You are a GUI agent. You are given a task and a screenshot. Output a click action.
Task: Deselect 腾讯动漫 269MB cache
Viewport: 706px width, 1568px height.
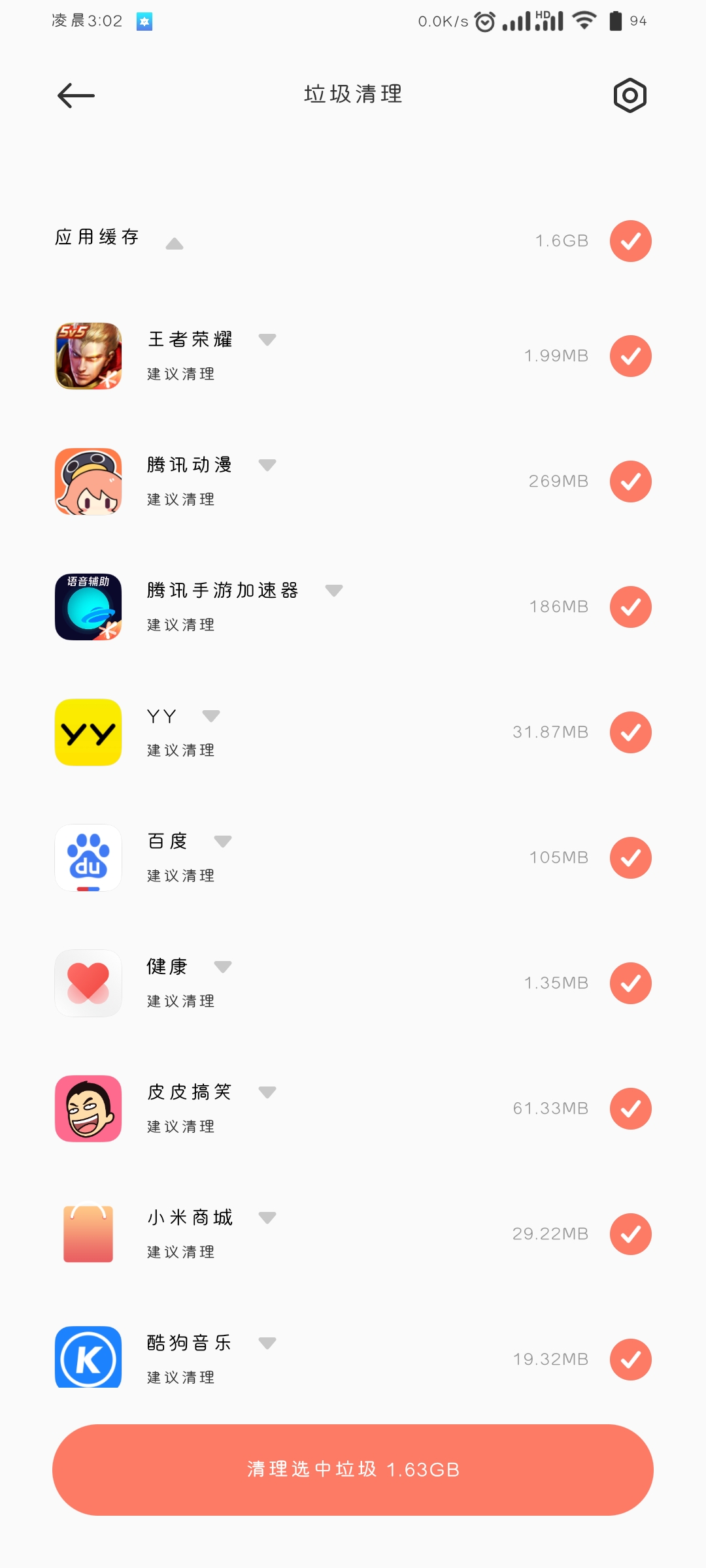coord(630,482)
